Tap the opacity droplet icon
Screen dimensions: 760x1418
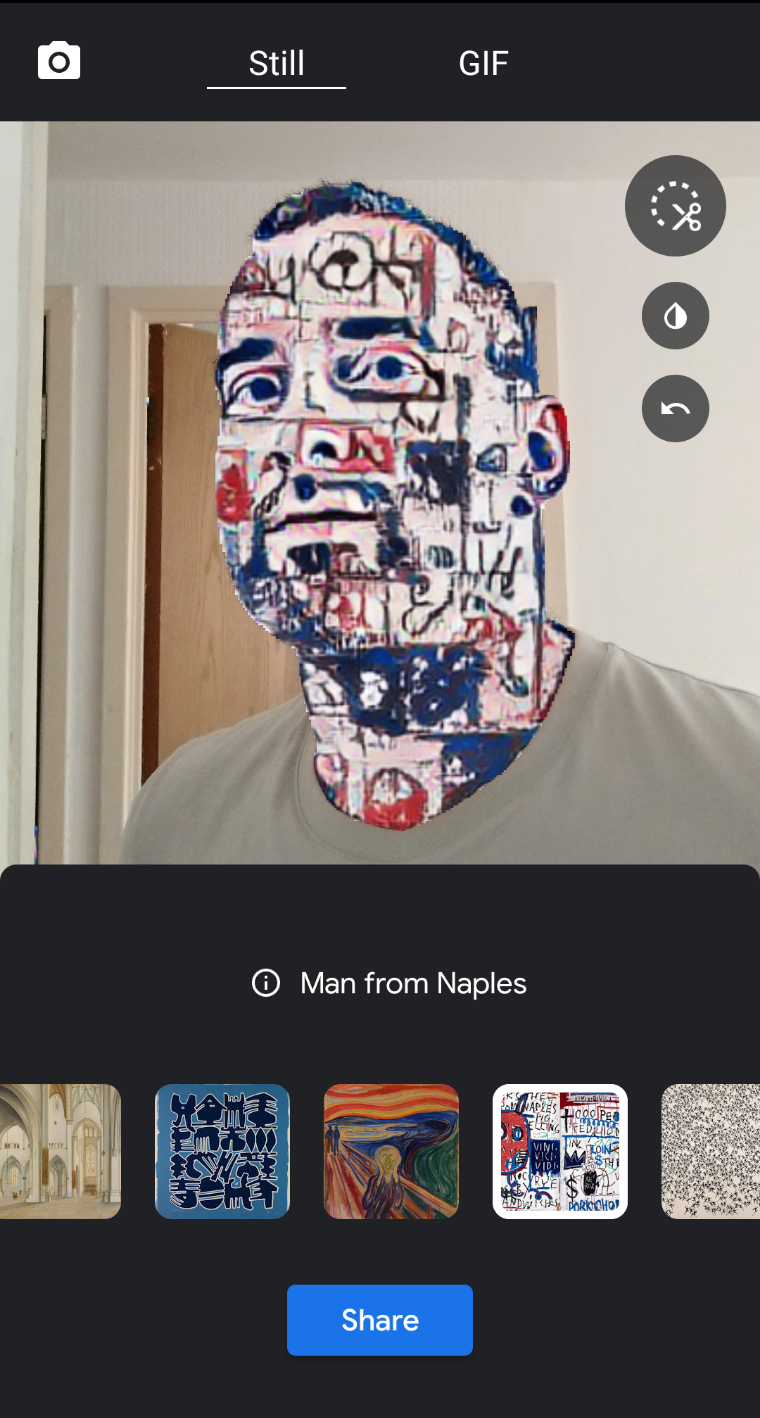[x=675, y=316]
